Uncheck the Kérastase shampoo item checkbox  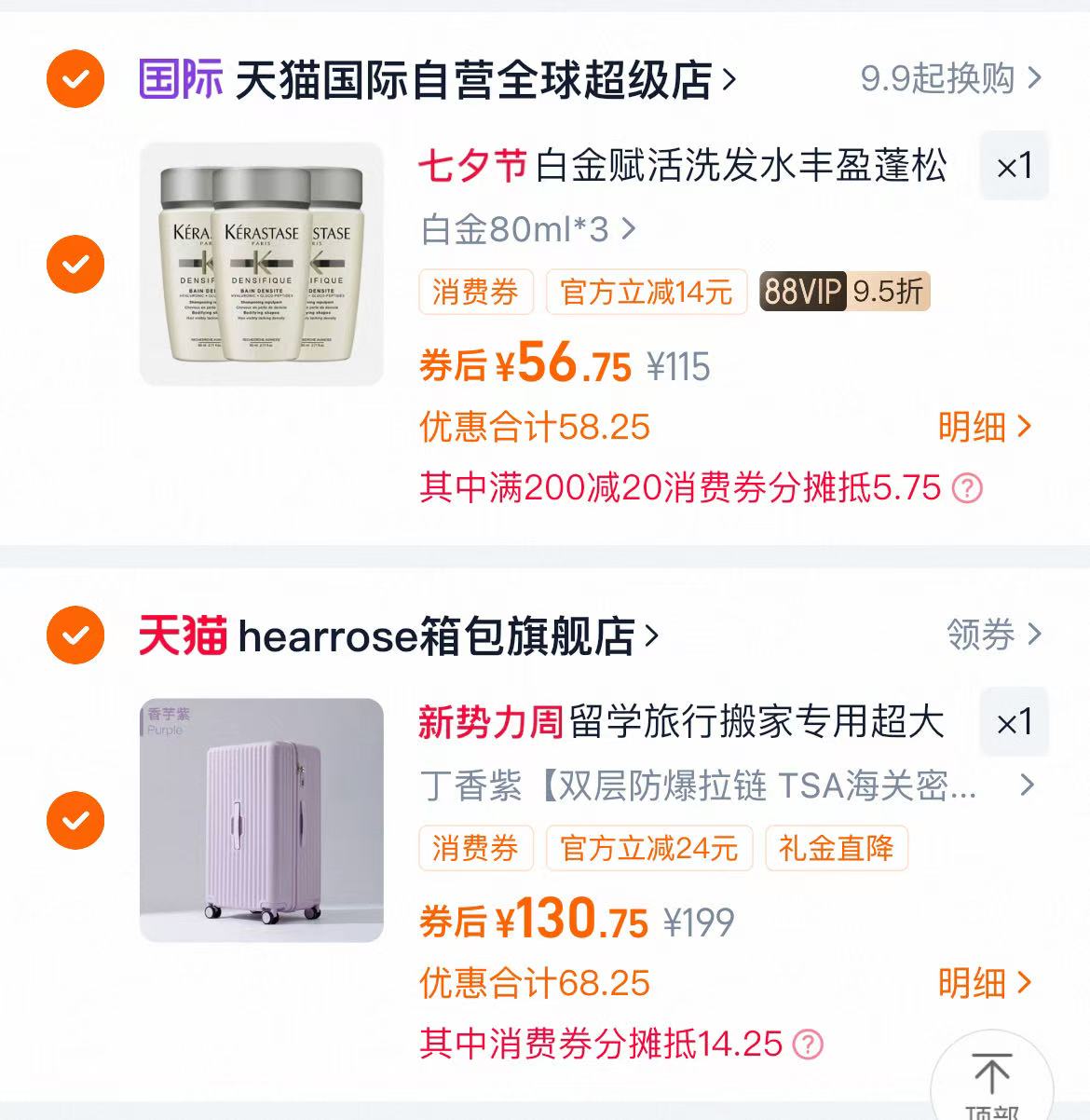[x=74, y=264]
